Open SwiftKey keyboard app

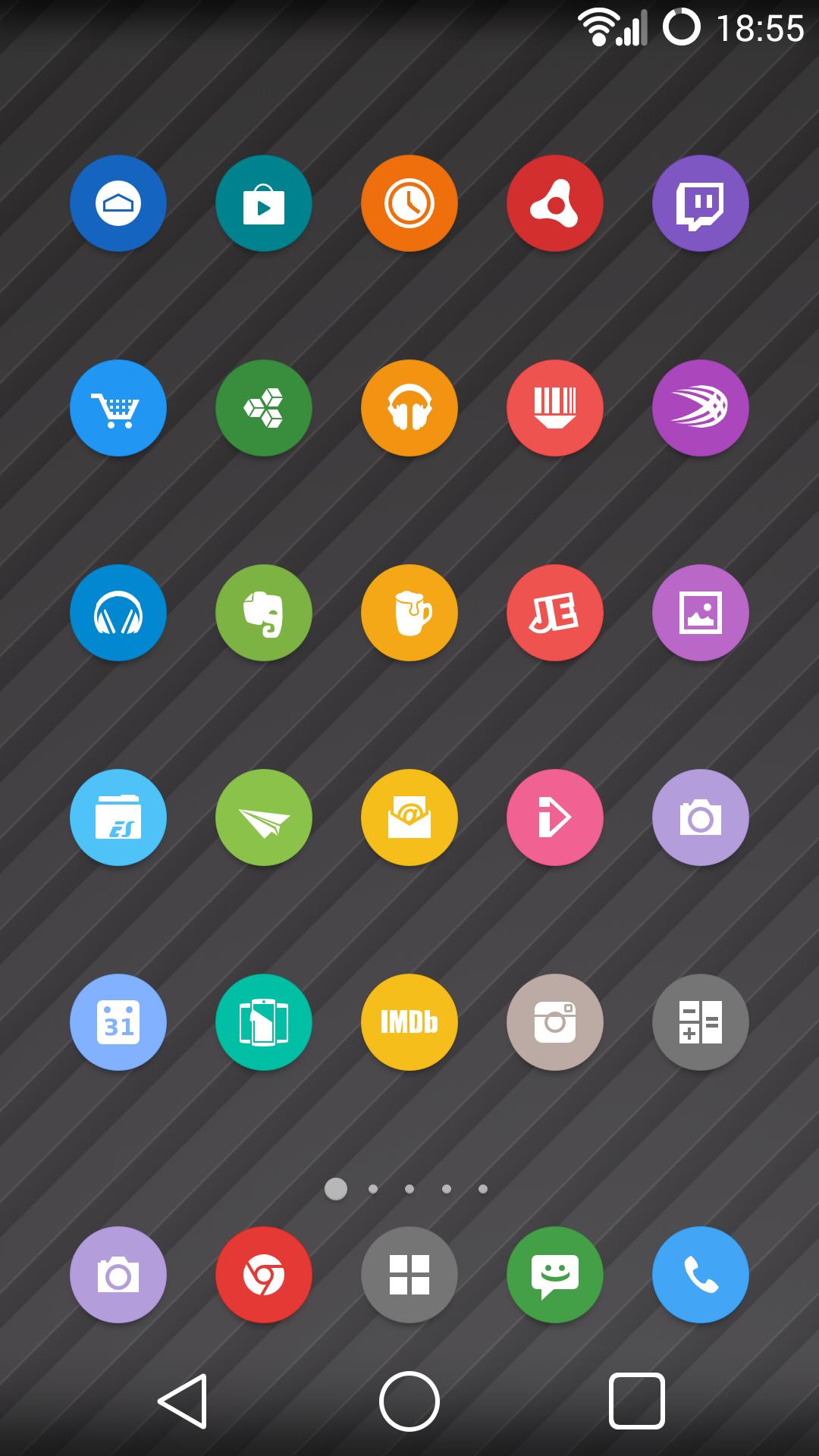(701, 408)
